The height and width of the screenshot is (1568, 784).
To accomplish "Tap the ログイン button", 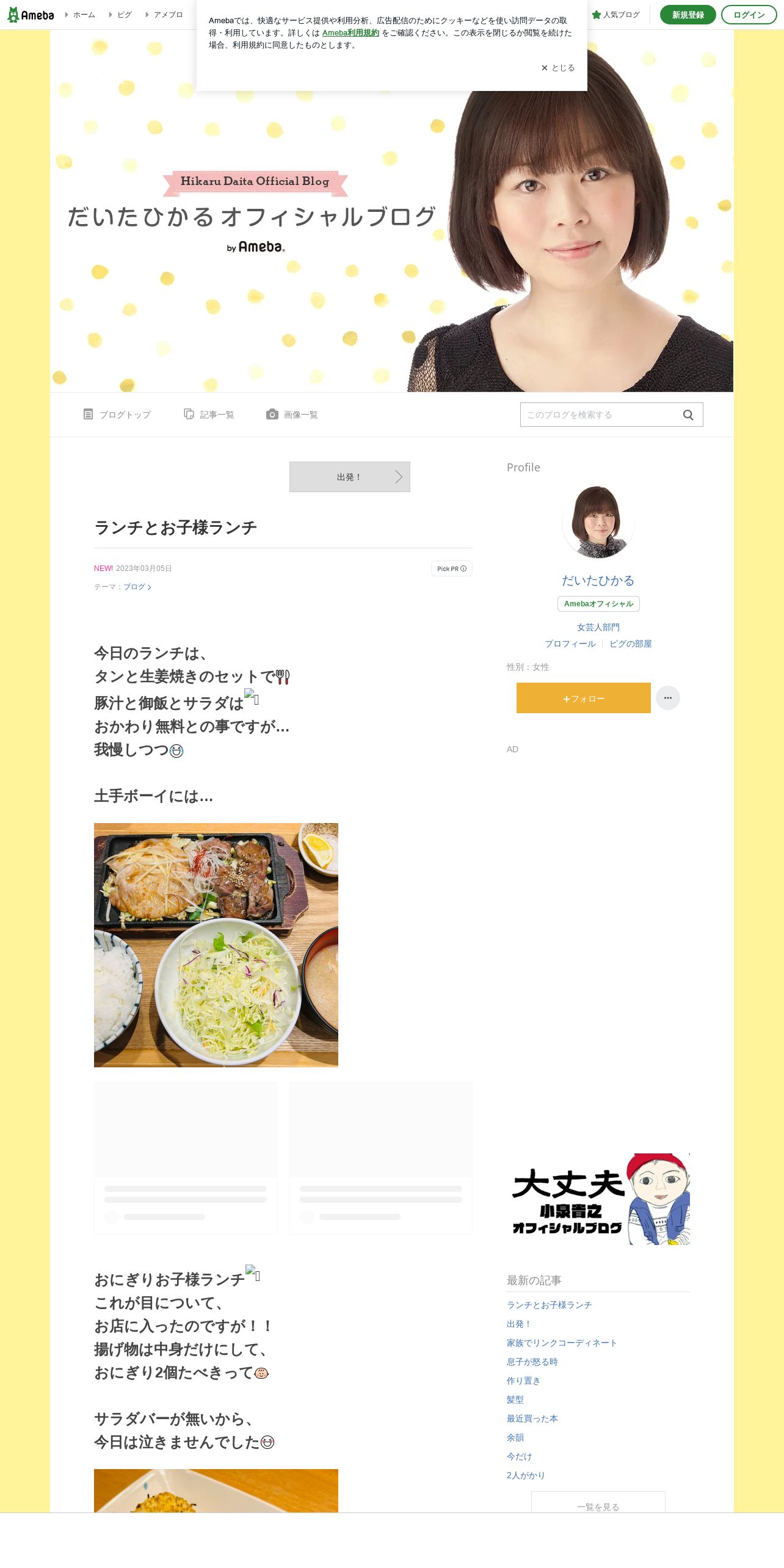I will (x=749, y=15).
